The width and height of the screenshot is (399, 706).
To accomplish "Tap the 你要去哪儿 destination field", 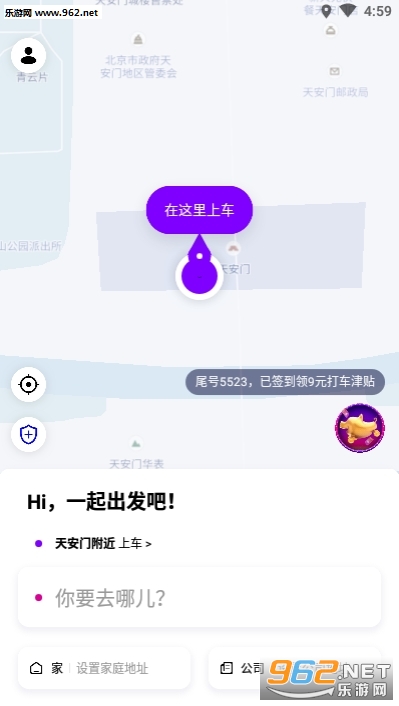I will pos(200,597).
